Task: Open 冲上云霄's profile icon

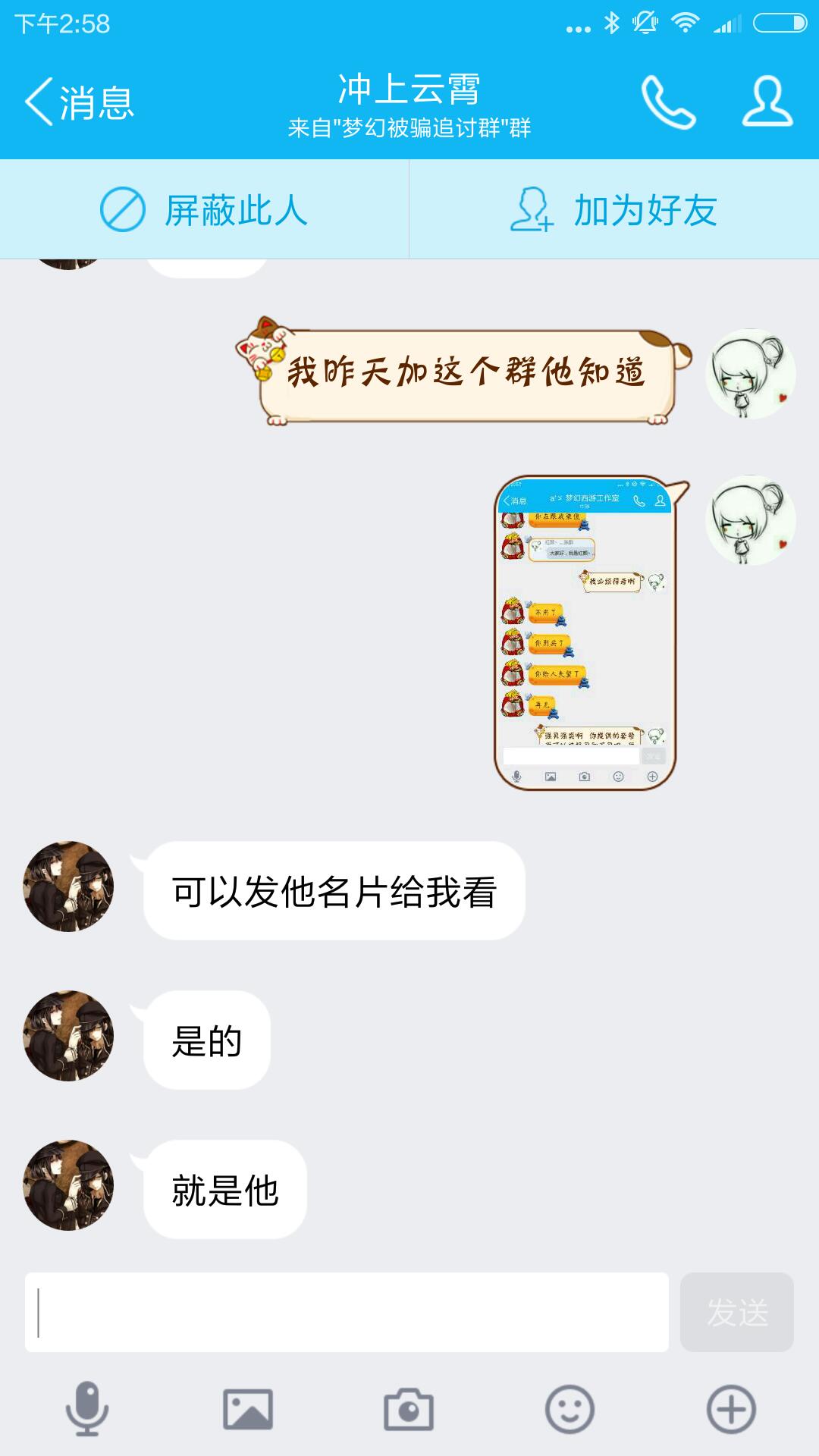Action: pos(767,102)
